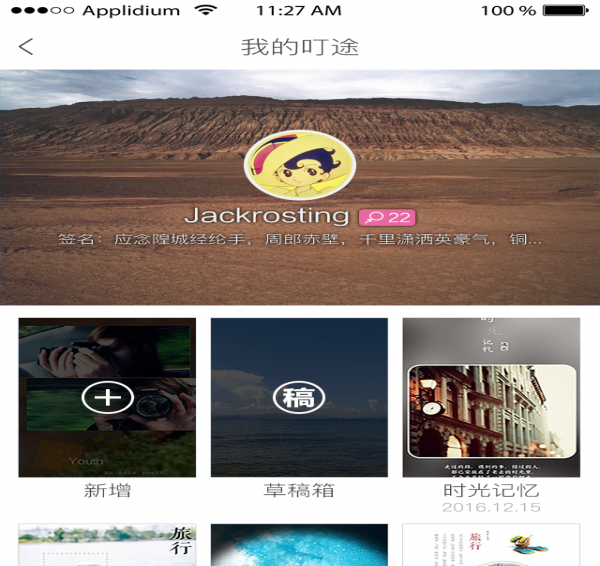
Task: Open the 草稿箱 drafts box
Action: (299, 397)
